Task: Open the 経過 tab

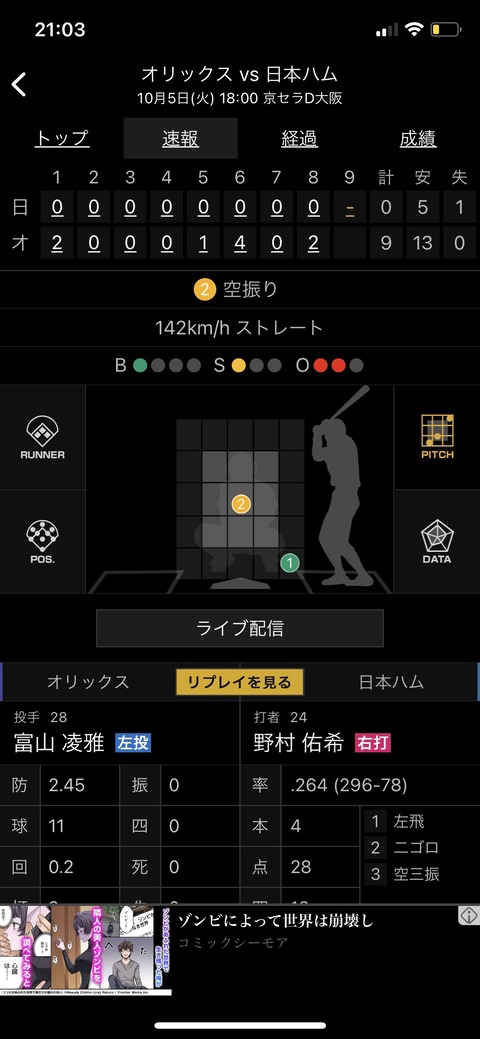Action: pyautogui.click(x=299, y=138)
